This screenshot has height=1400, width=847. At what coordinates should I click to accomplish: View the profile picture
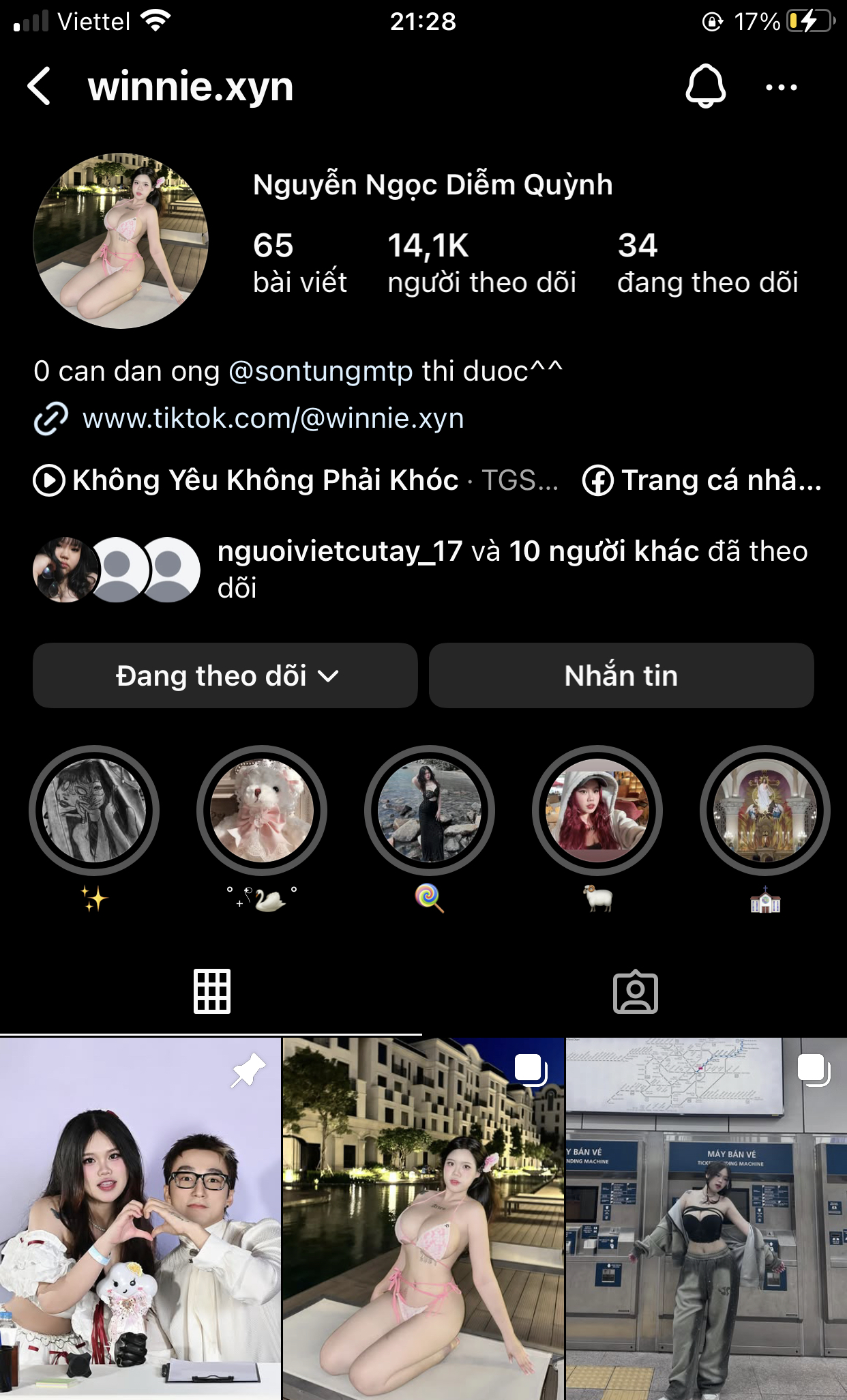[x=121, y=241]
